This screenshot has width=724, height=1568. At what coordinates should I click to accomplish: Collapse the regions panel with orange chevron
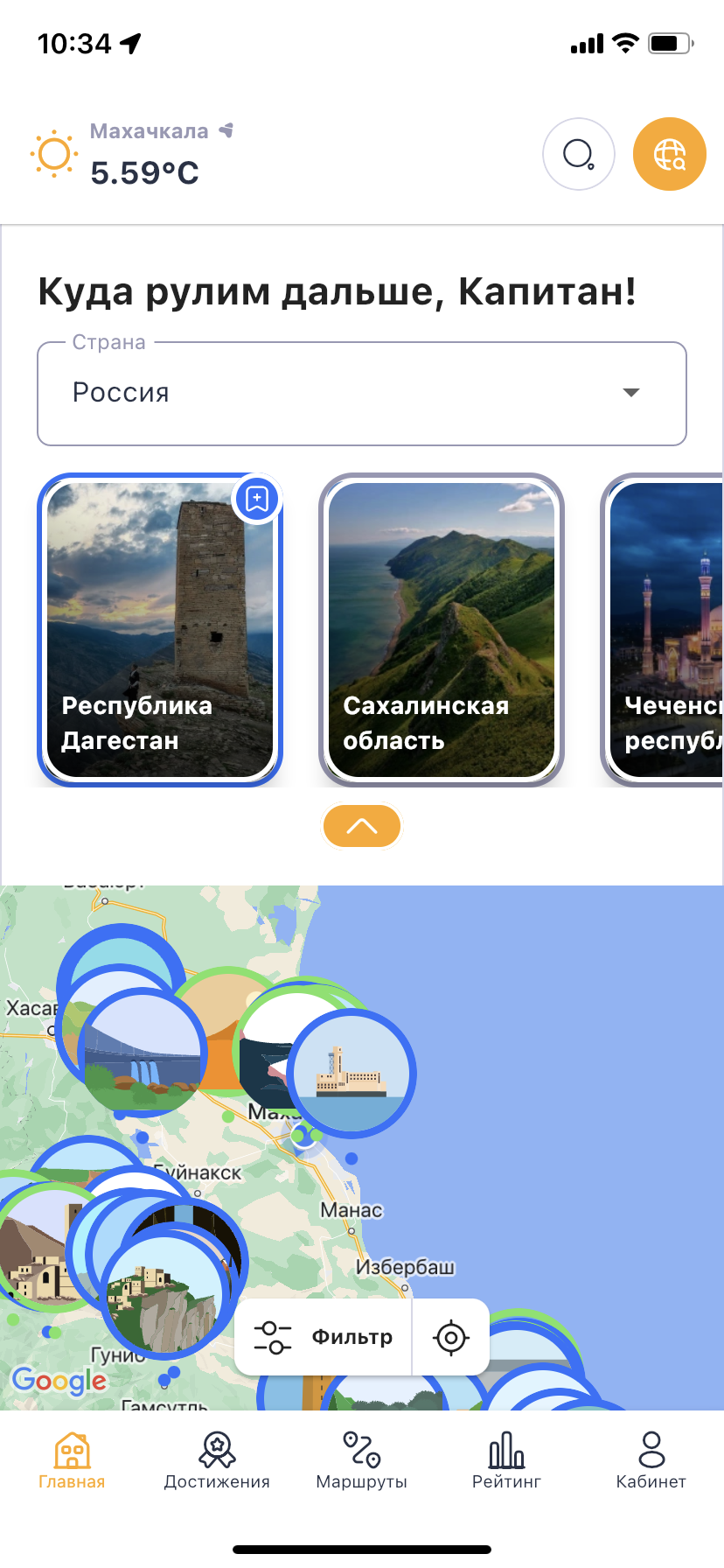362,826
